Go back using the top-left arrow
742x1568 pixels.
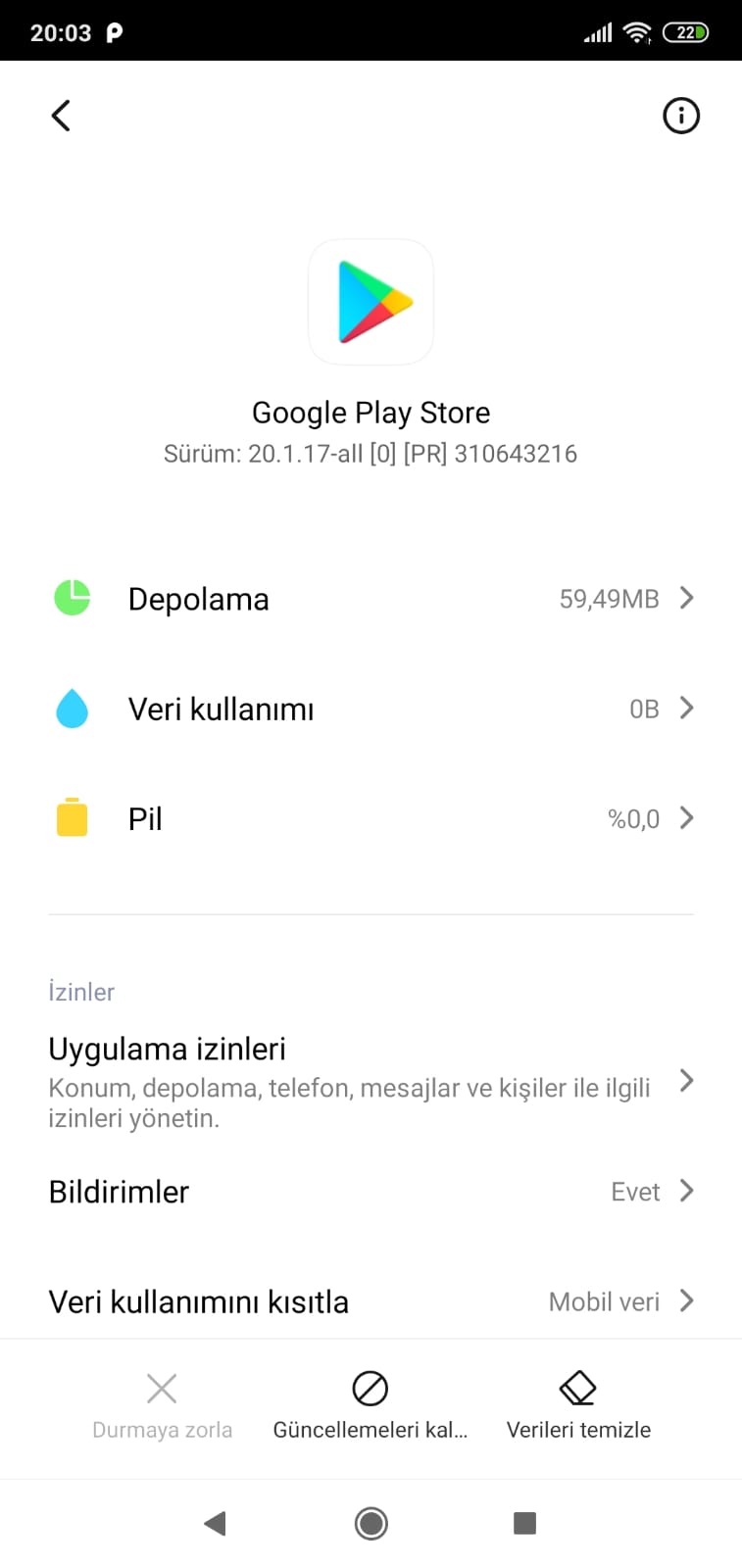coord(61,116)
